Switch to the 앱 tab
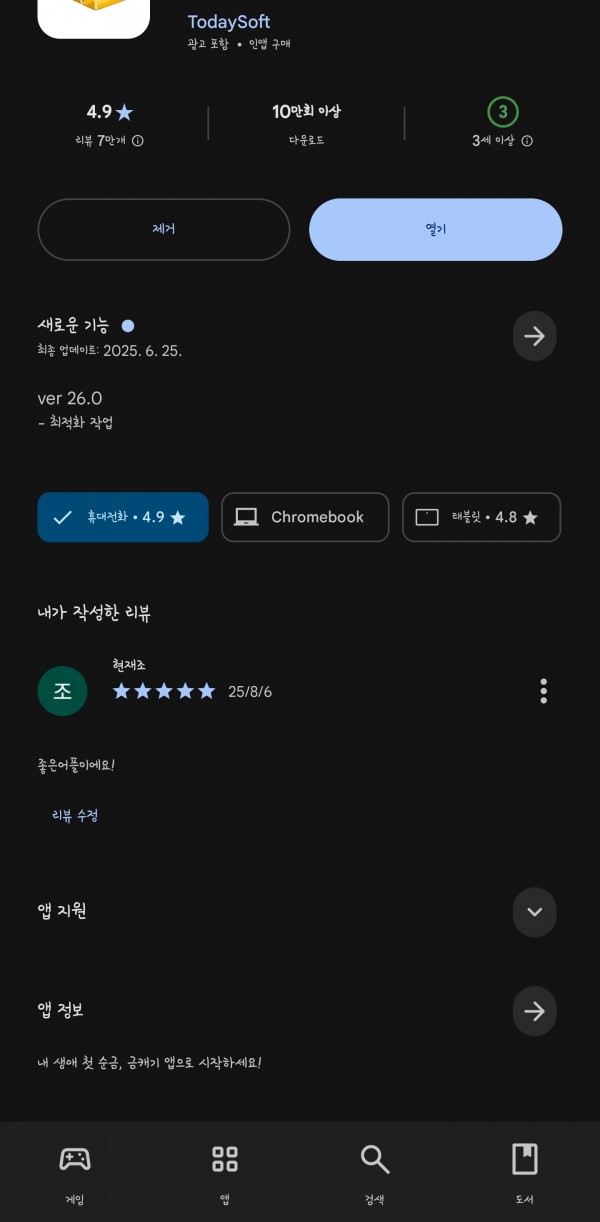 point(225,1174)
